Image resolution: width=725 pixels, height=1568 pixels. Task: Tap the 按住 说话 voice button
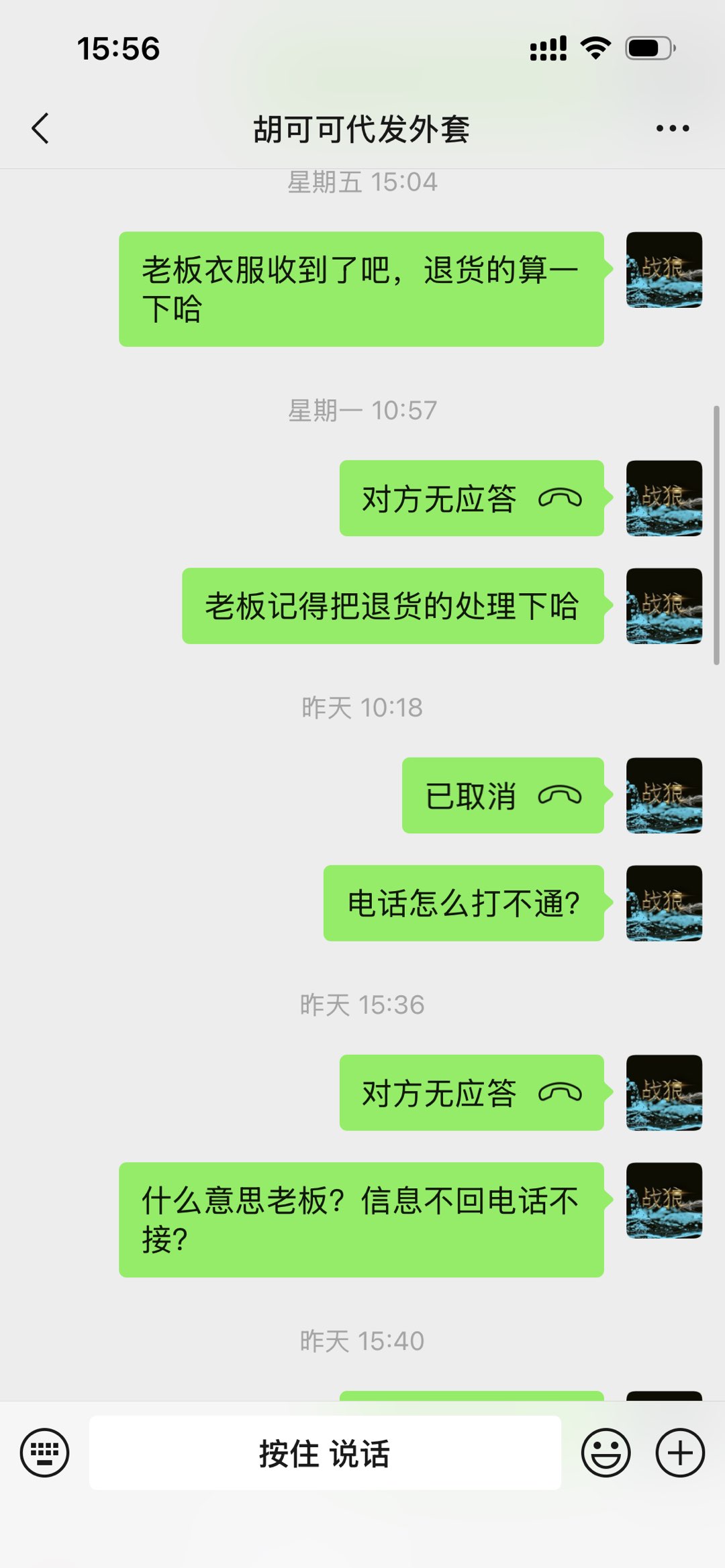[325, 1453]
